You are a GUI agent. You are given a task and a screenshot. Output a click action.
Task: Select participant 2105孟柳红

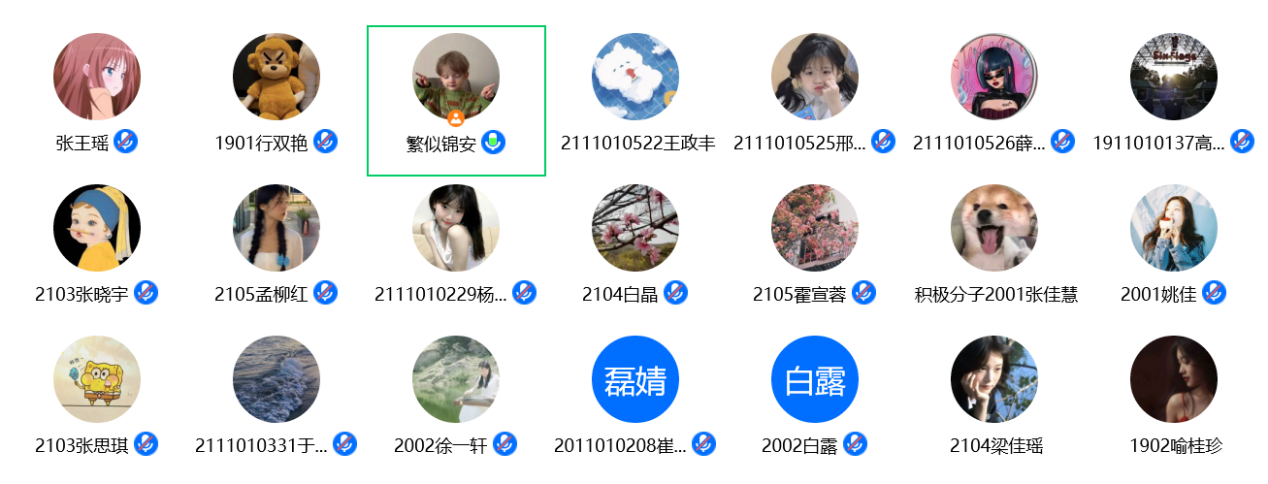click(276, 228)
